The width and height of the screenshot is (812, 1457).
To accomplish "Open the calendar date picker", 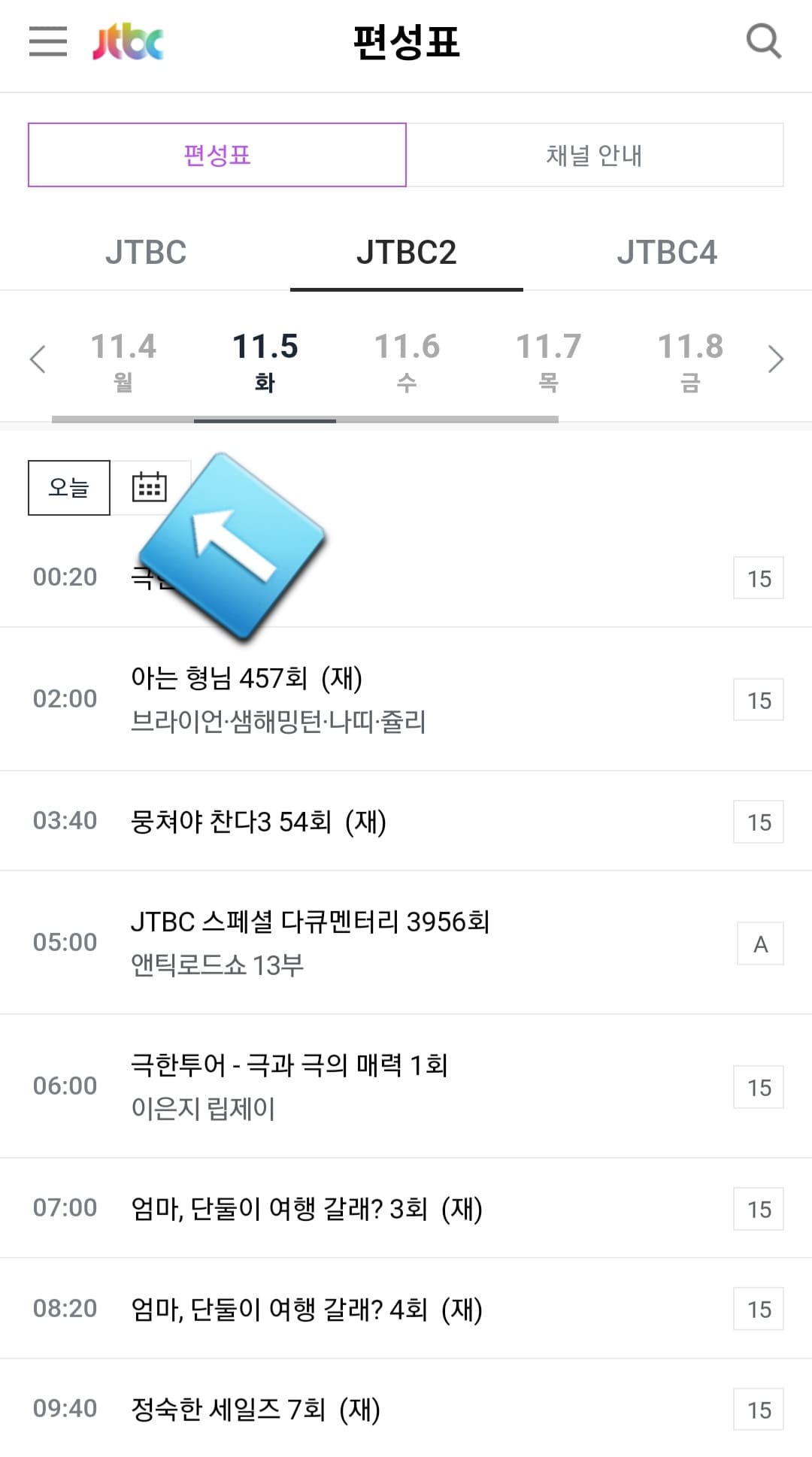I will (x=149, y=487).
